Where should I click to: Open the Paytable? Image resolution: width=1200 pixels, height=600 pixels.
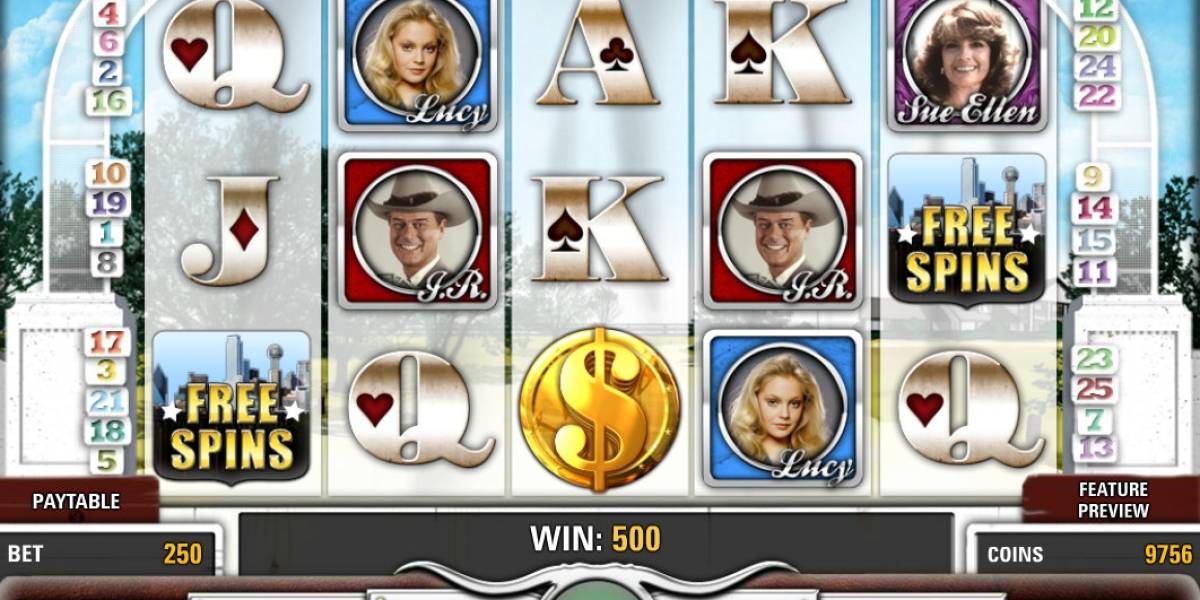pyautogui.click(x=76, y=501)
